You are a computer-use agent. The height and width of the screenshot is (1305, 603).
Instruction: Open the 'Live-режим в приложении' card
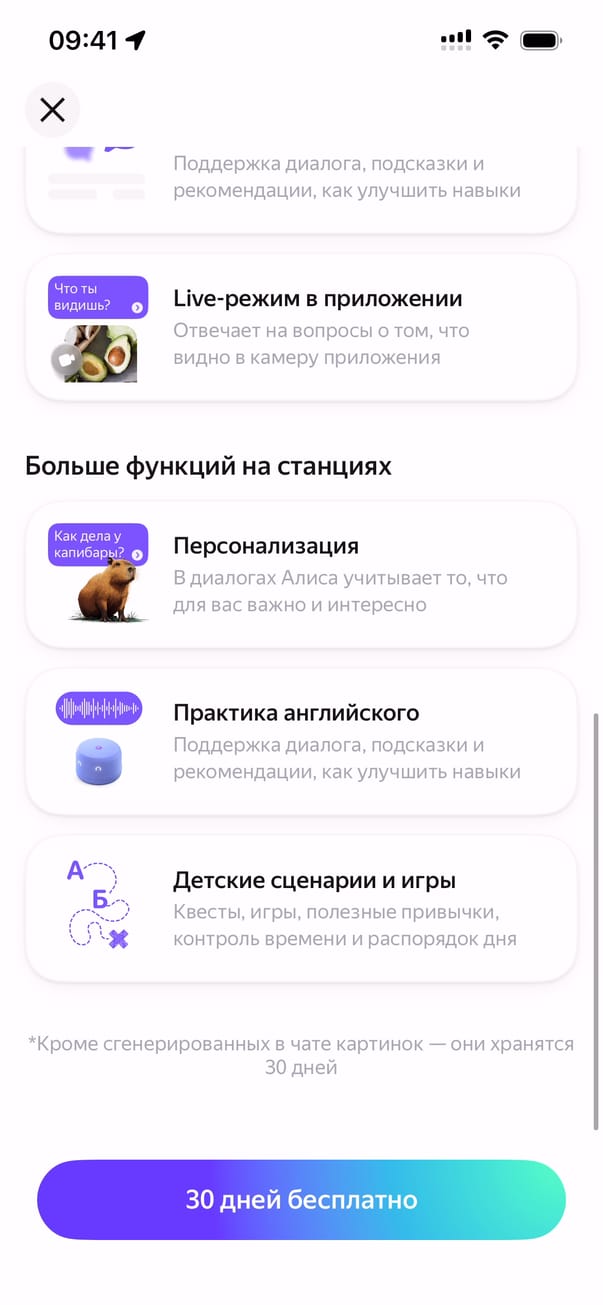tap(301, 327)
